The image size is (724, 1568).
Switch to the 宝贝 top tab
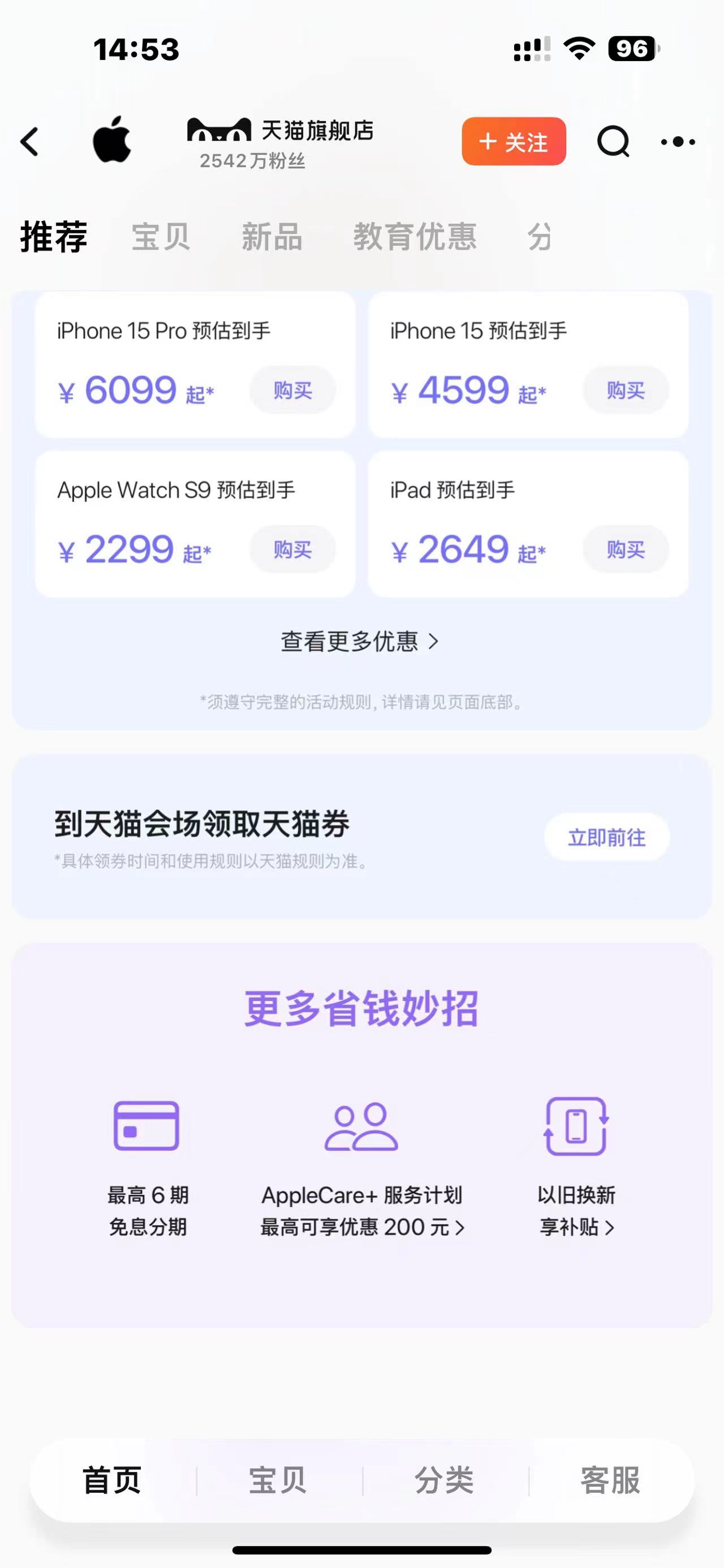(161, 236)
